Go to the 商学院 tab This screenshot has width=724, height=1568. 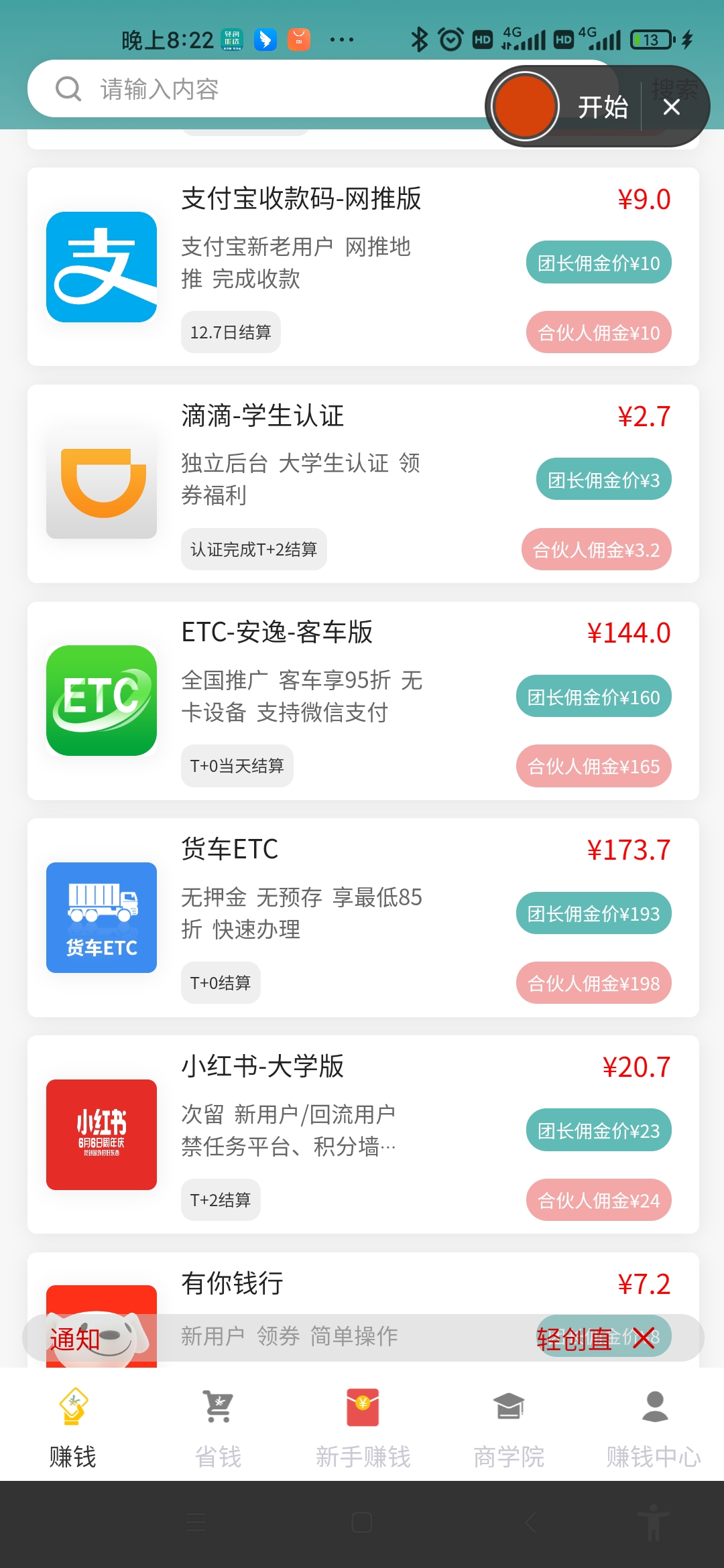click(508, 1427)
